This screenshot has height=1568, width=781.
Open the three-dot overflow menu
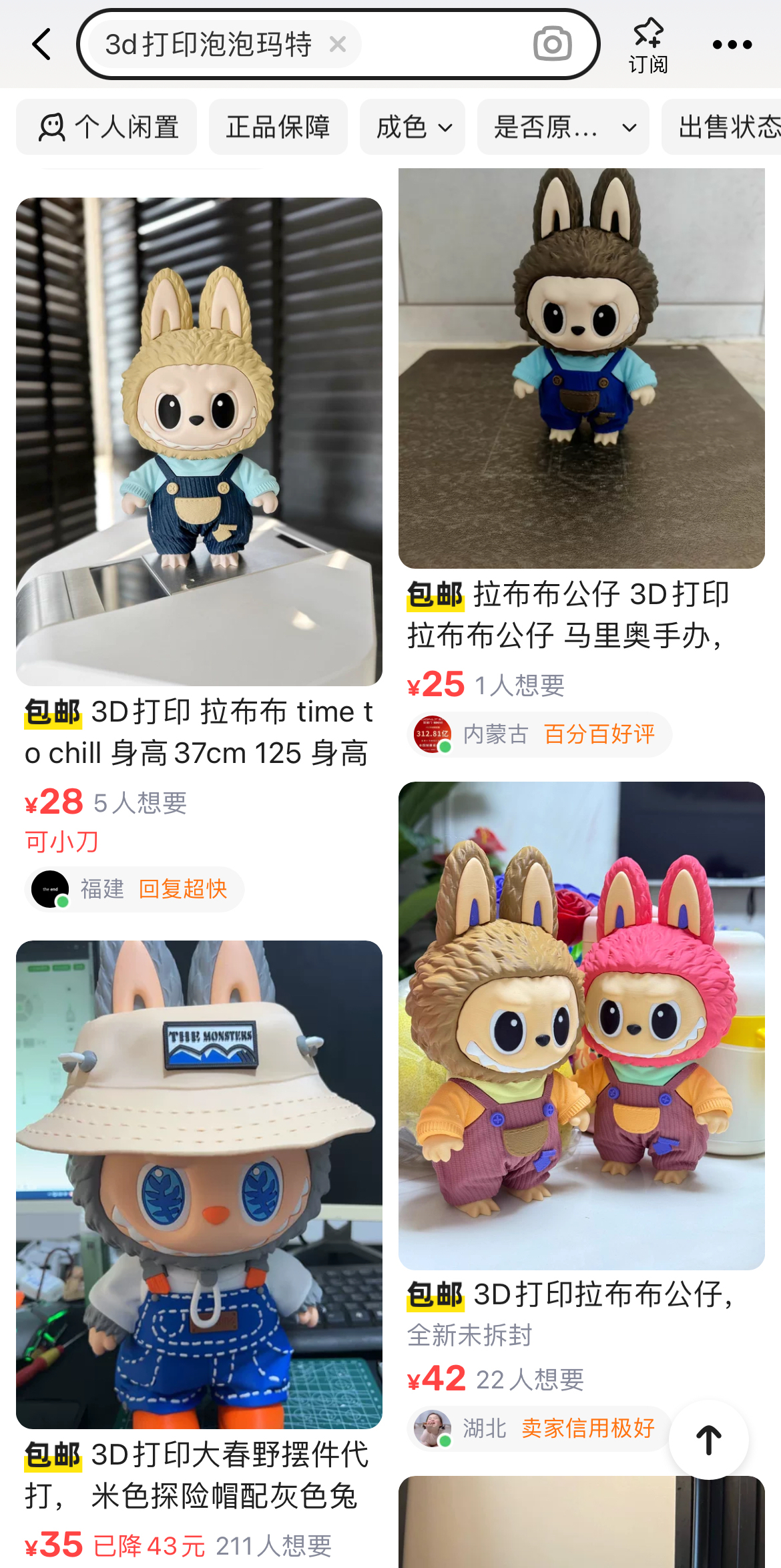pos(732,44)
